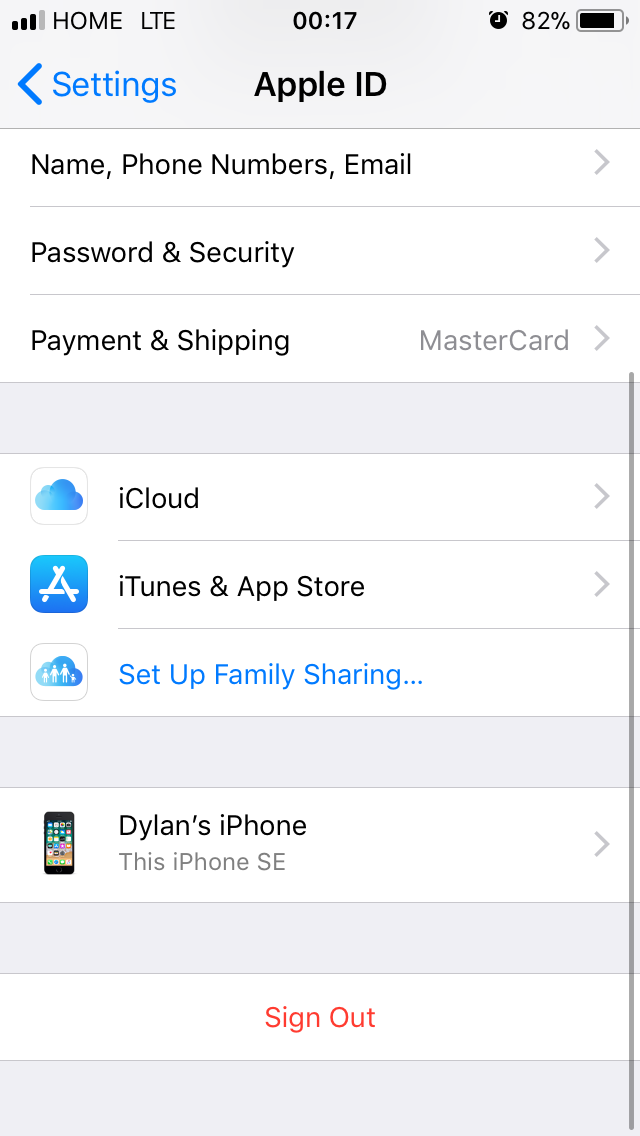Open Payment & Shipping details

tap(320, 340)
